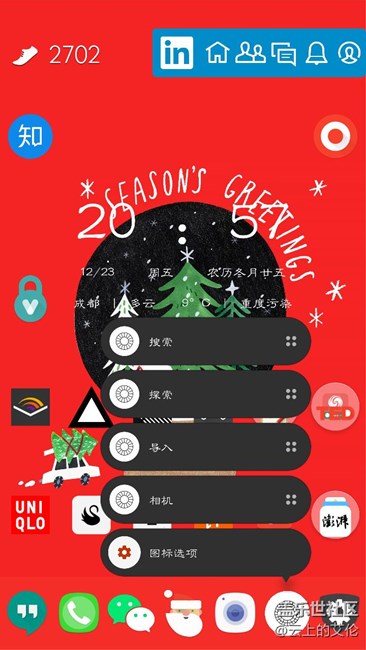Open the step counter widget 2702
Image resolution: width=366 pixels, height=650 pixels.
pos(56,55)
